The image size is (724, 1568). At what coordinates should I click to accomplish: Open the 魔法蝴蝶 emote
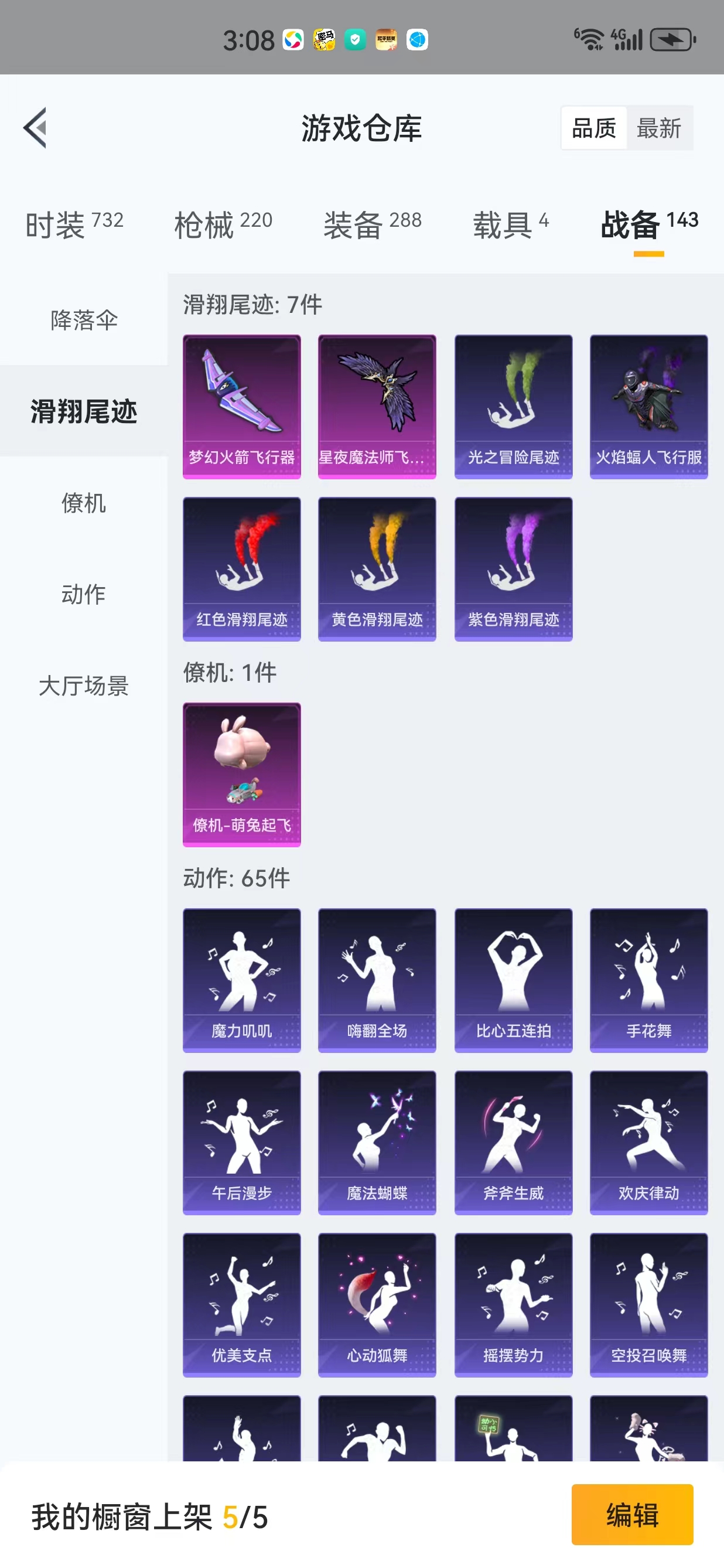(377, 1143)
